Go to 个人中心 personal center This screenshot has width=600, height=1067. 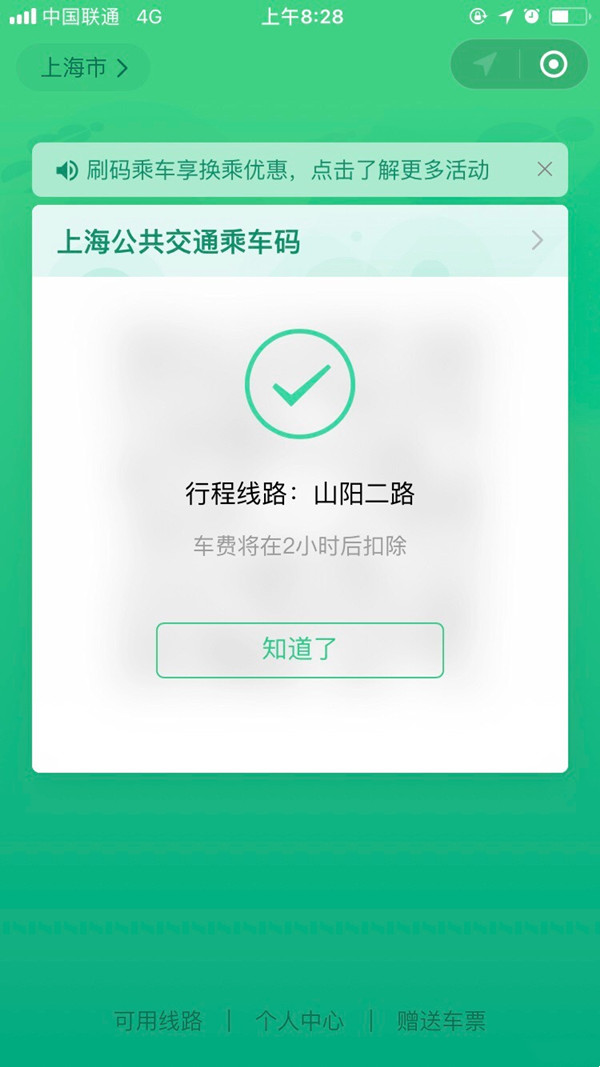299,1021
